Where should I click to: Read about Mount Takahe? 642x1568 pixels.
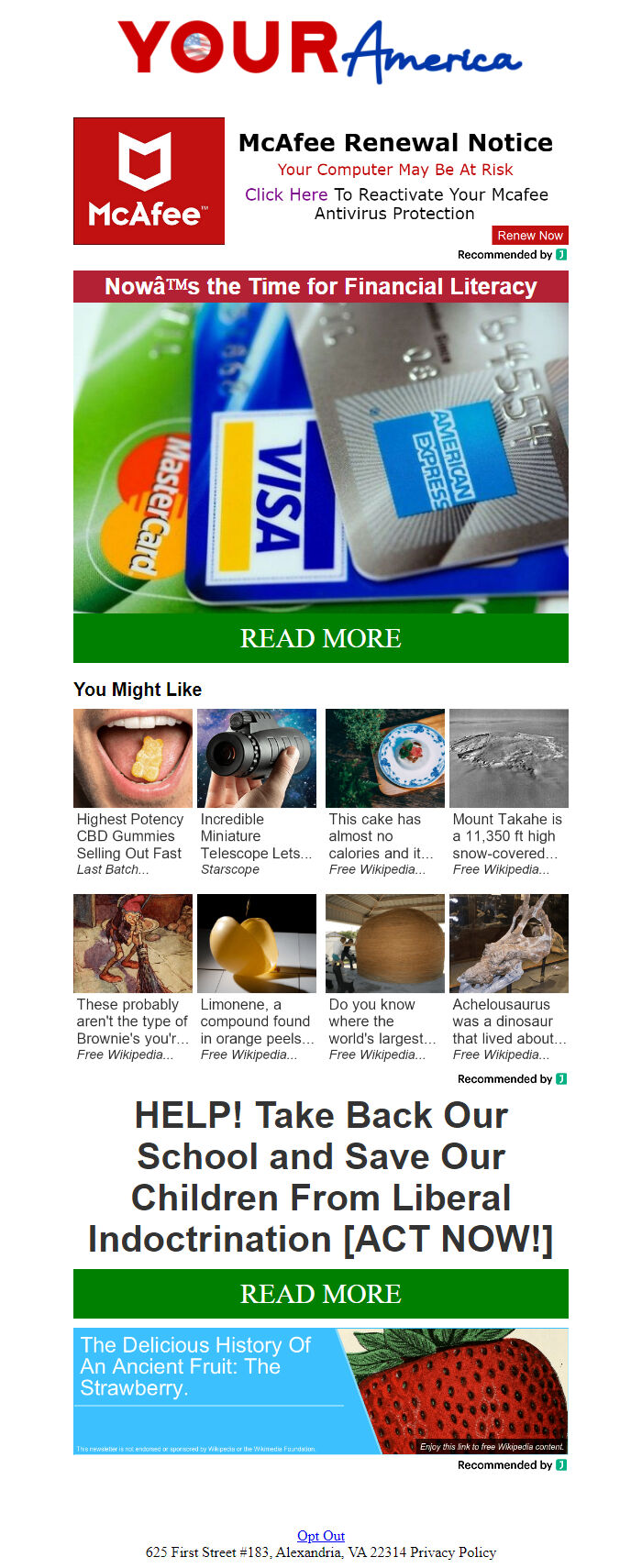(x=509, y=793)
